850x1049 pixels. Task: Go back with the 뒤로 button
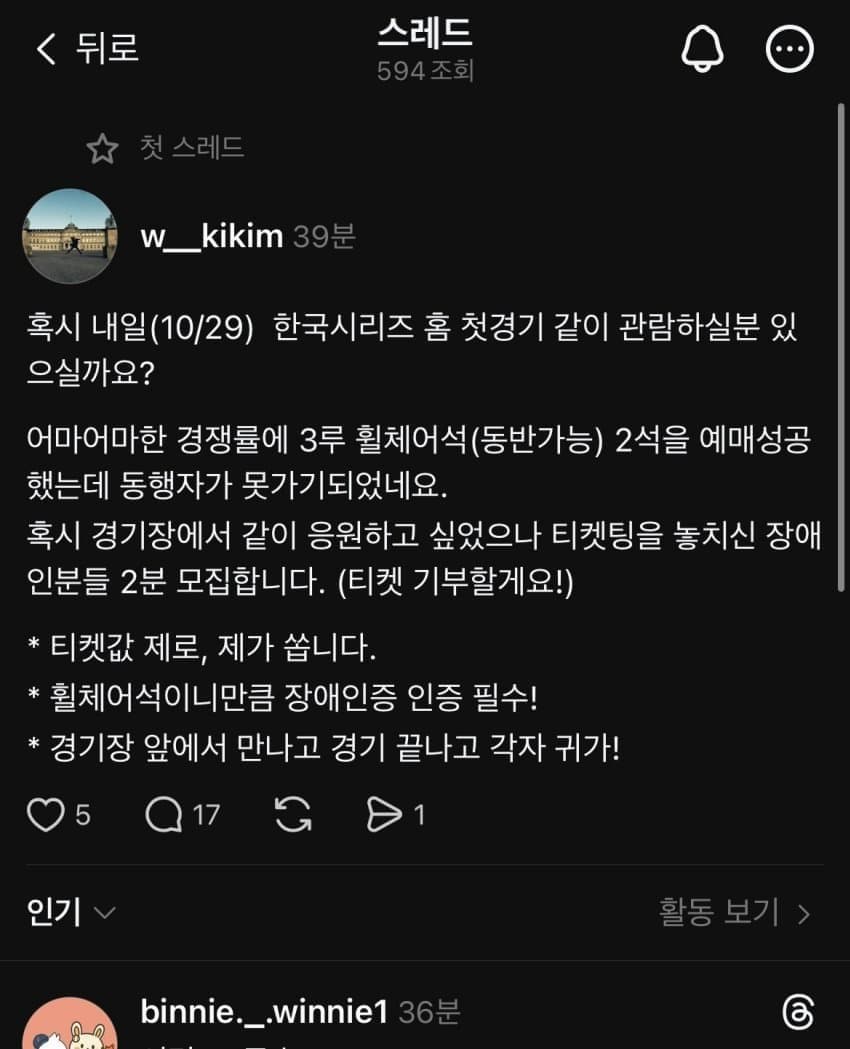[x=86, y=48]
